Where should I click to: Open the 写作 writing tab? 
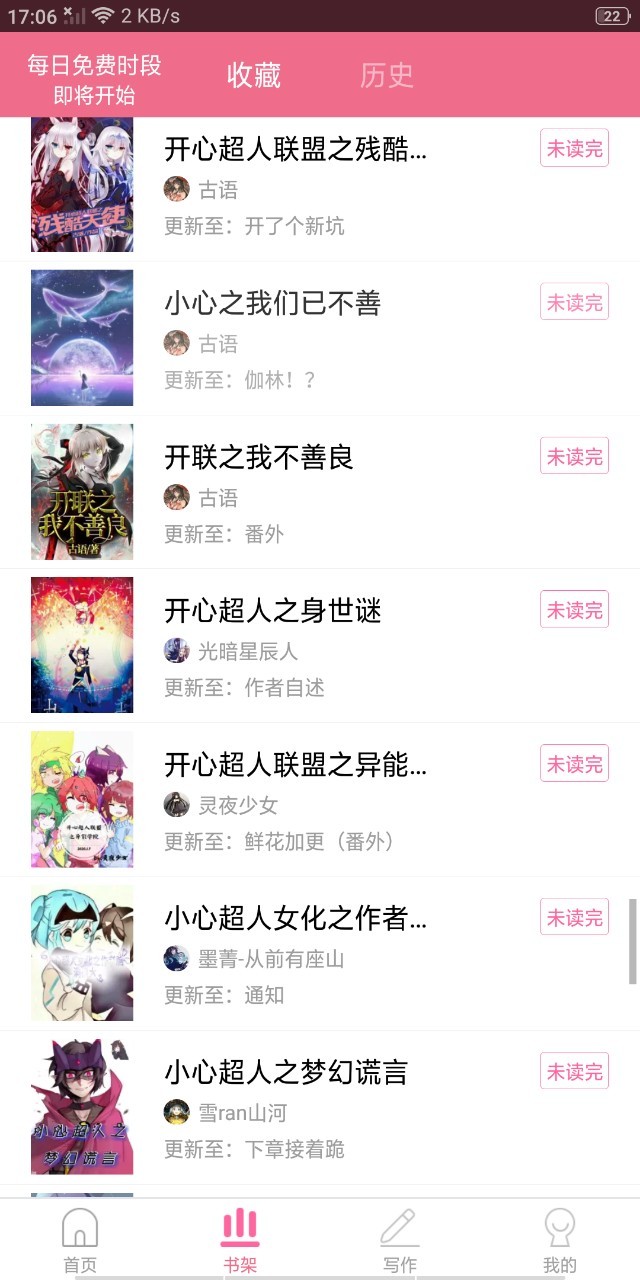400,1240
